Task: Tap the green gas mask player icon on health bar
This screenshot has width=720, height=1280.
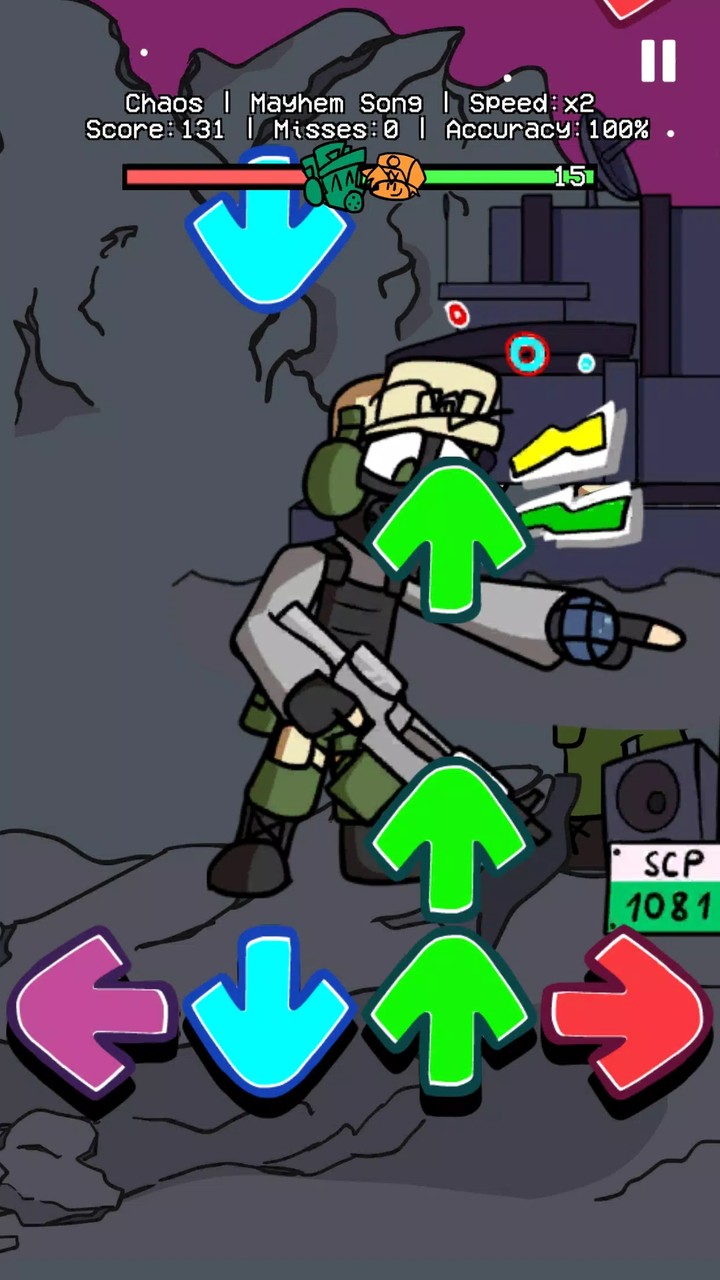Action: [x=330, y=177]
